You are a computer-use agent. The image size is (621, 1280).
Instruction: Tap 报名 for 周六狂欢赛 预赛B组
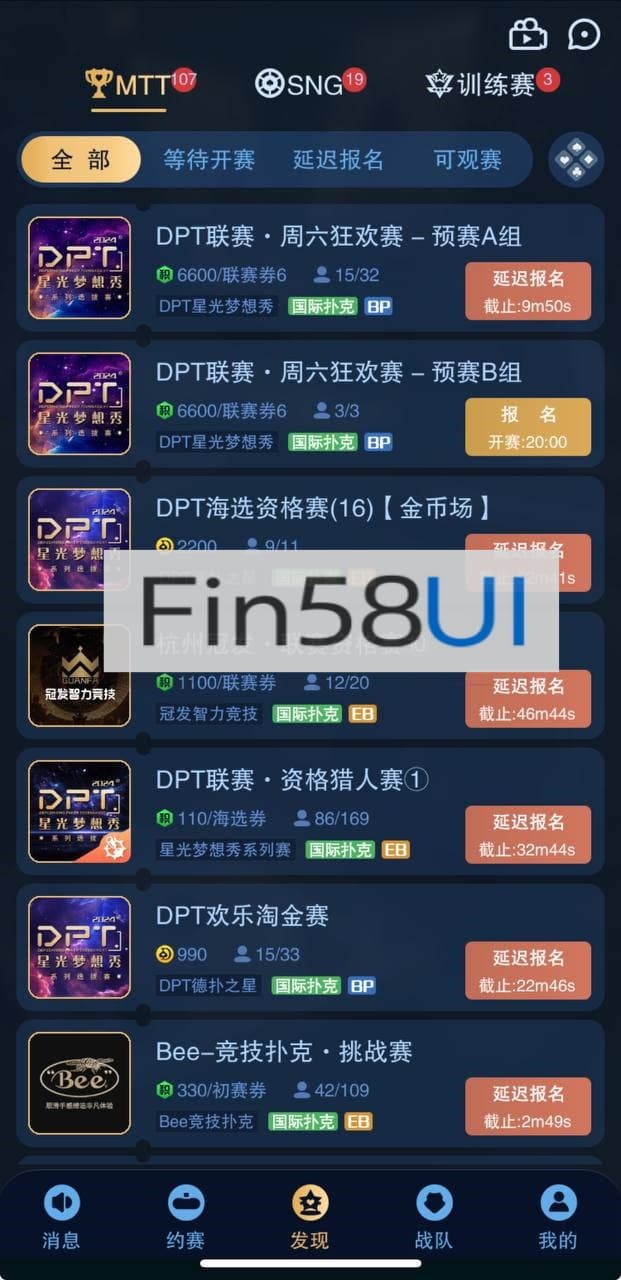528,427
